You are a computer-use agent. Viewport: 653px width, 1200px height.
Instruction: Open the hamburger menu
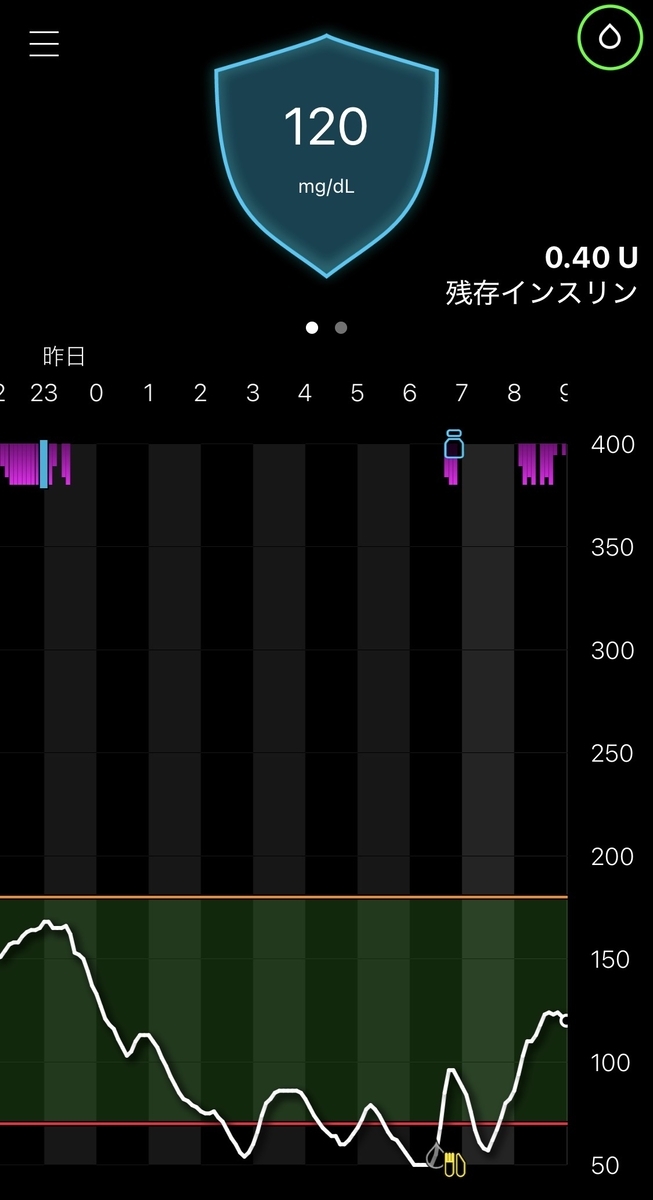tap(44, 44)
